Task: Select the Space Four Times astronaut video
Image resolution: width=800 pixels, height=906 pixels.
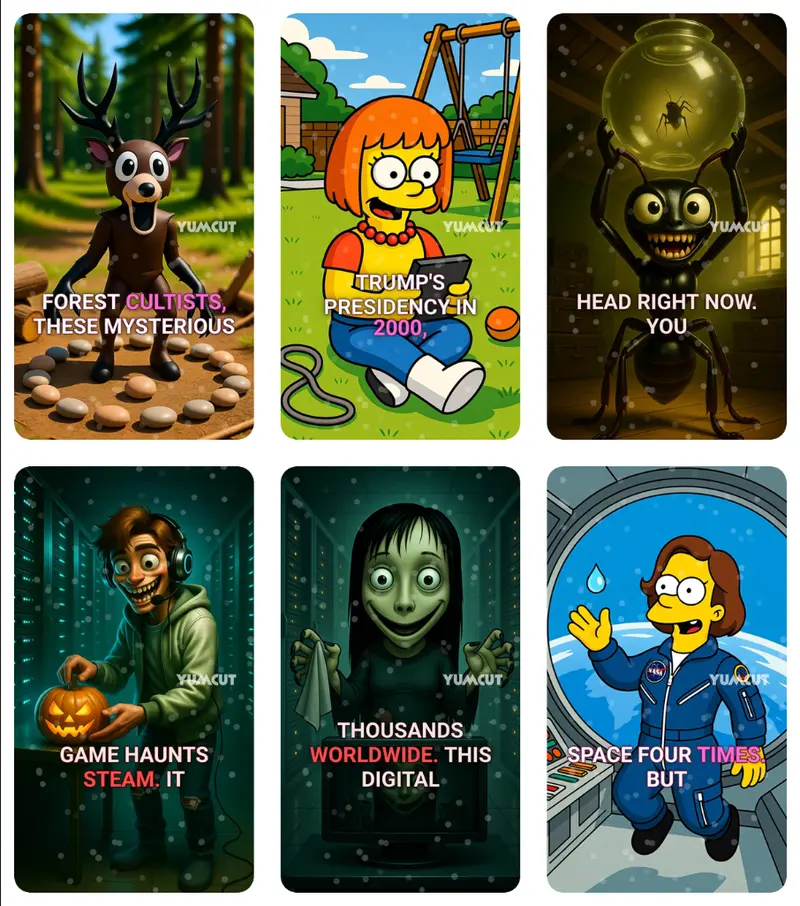Action: [666, 679]
